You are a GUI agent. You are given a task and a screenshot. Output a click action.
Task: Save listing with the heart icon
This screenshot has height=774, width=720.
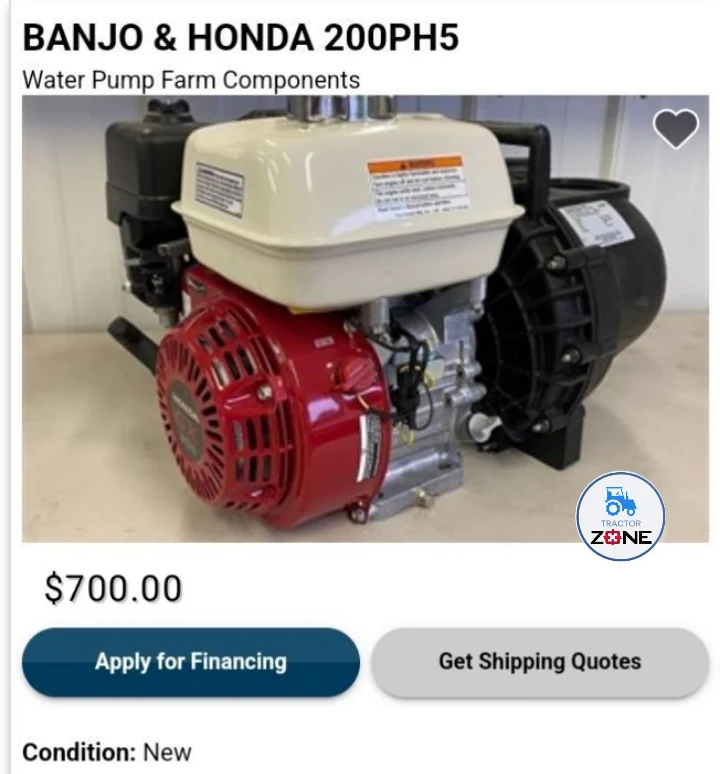[676, 129]
